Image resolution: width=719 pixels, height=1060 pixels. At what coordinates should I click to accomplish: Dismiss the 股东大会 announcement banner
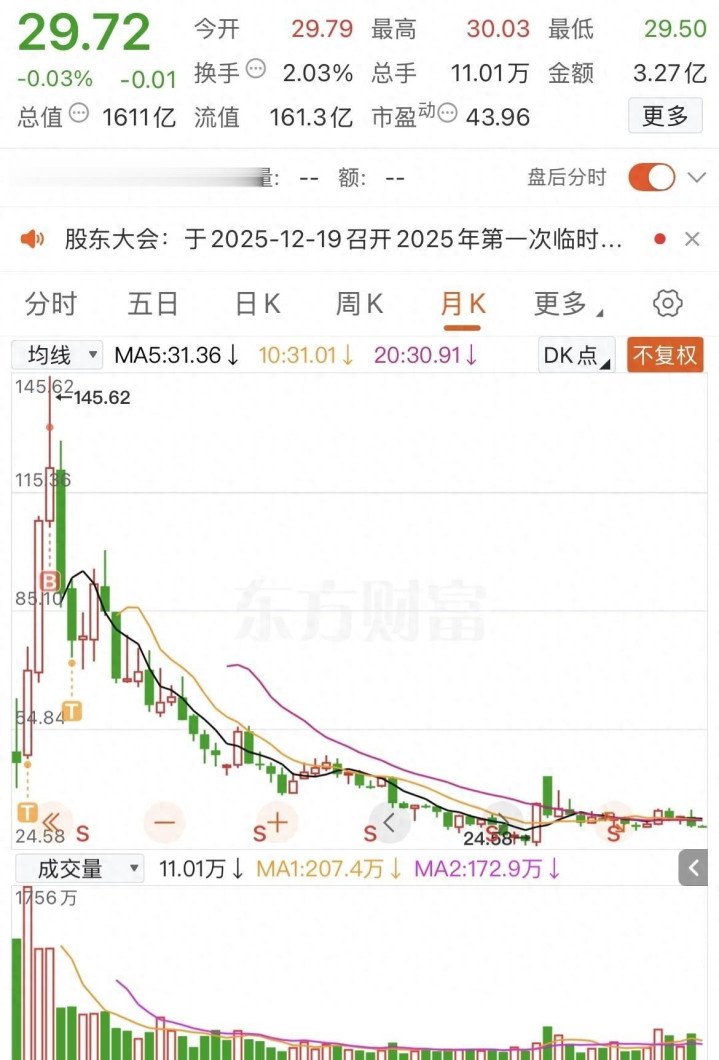tap(692, 240)
